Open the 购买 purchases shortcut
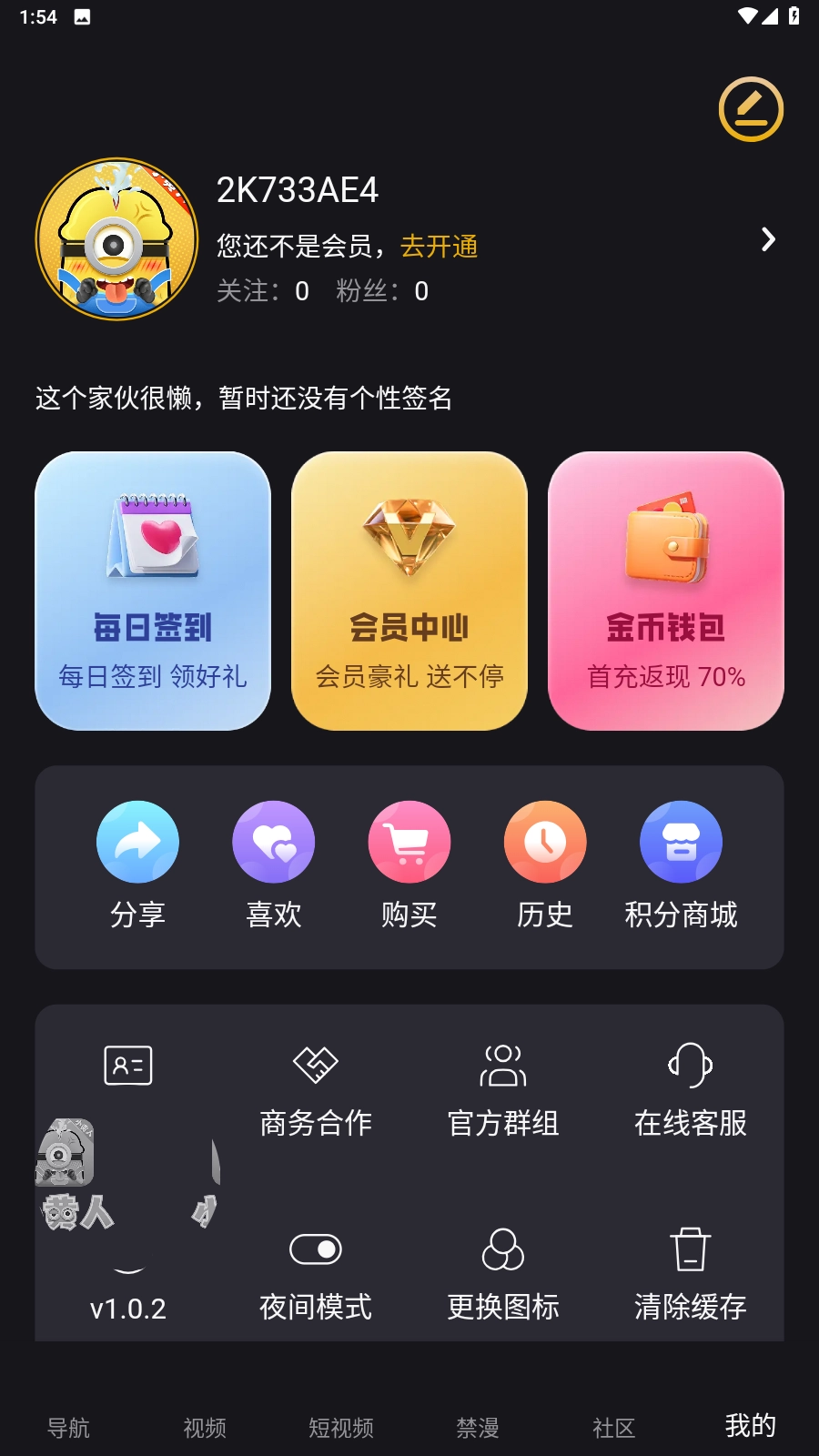819x1456 pixels. coord(409,864)
